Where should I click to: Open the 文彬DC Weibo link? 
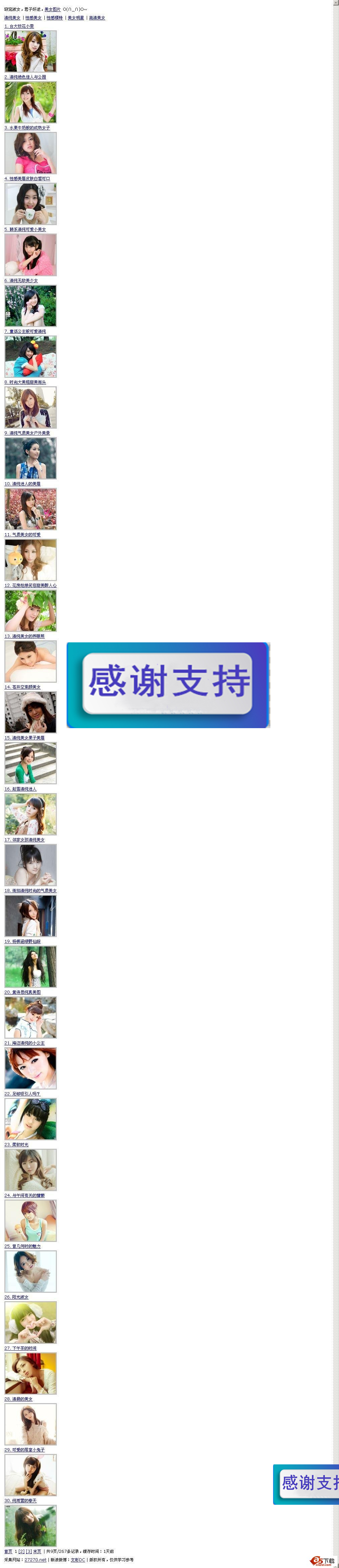(x=78, y=1560)
